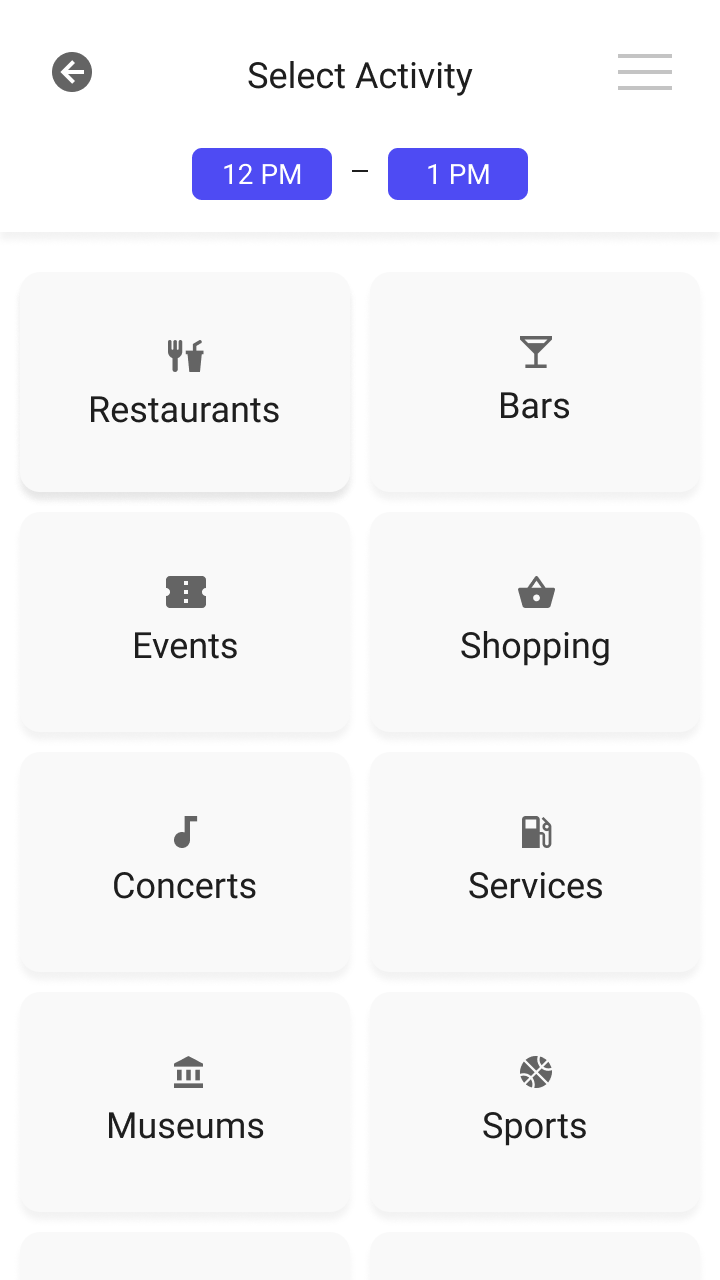Tap the Sports activity card
This screenshot has height=1280, width=720.
535,1102
